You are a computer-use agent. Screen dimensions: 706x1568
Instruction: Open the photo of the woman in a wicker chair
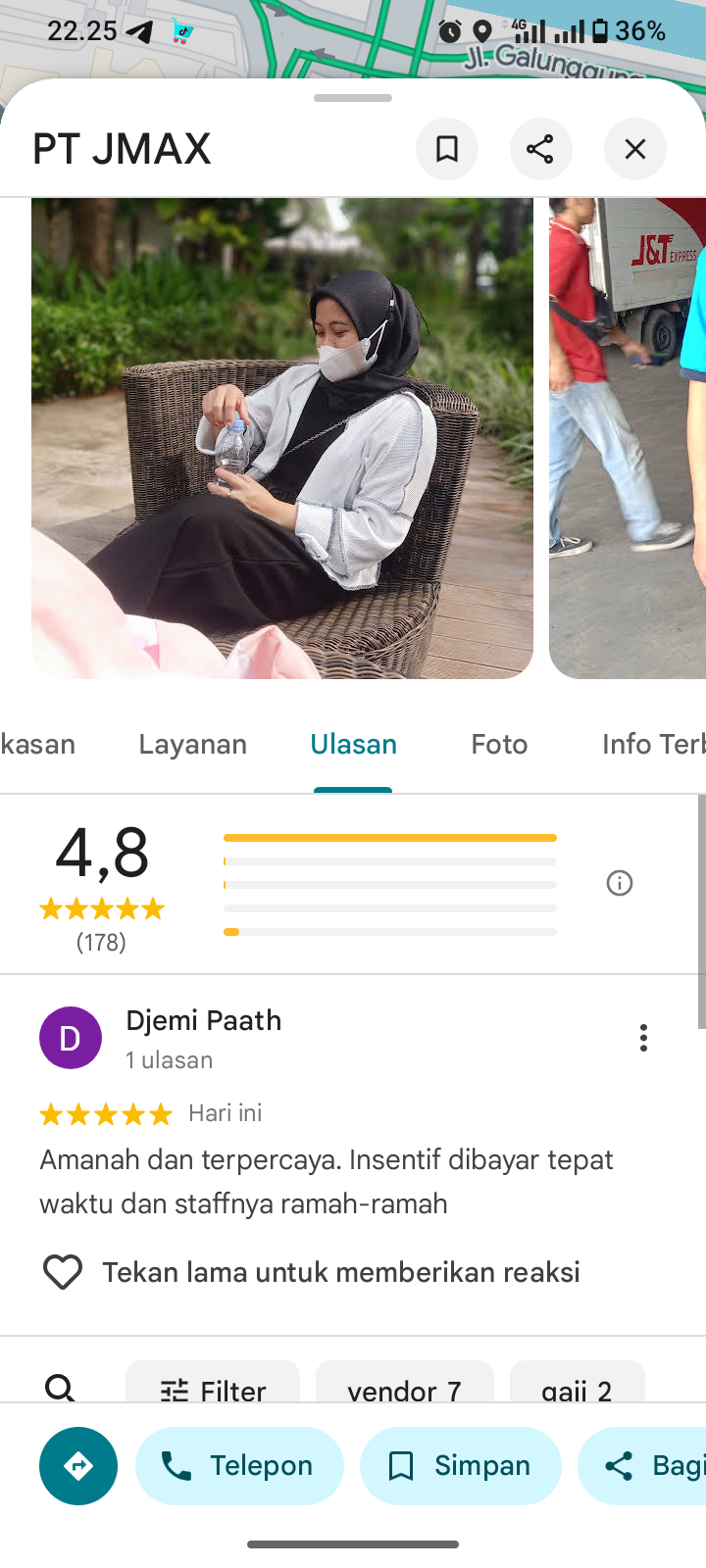coord(282,438)
